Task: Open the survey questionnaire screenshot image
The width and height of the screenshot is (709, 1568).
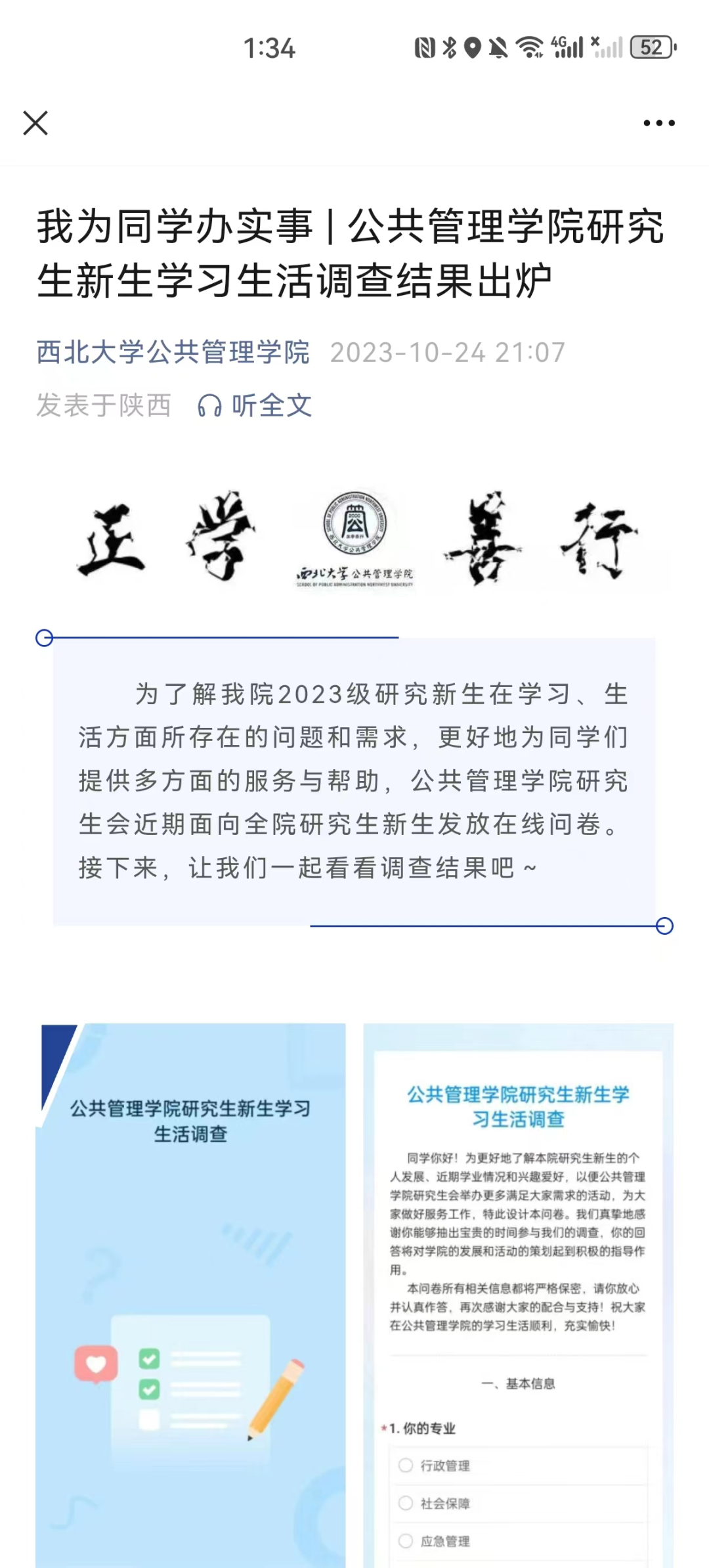Action: (518, 1294)
